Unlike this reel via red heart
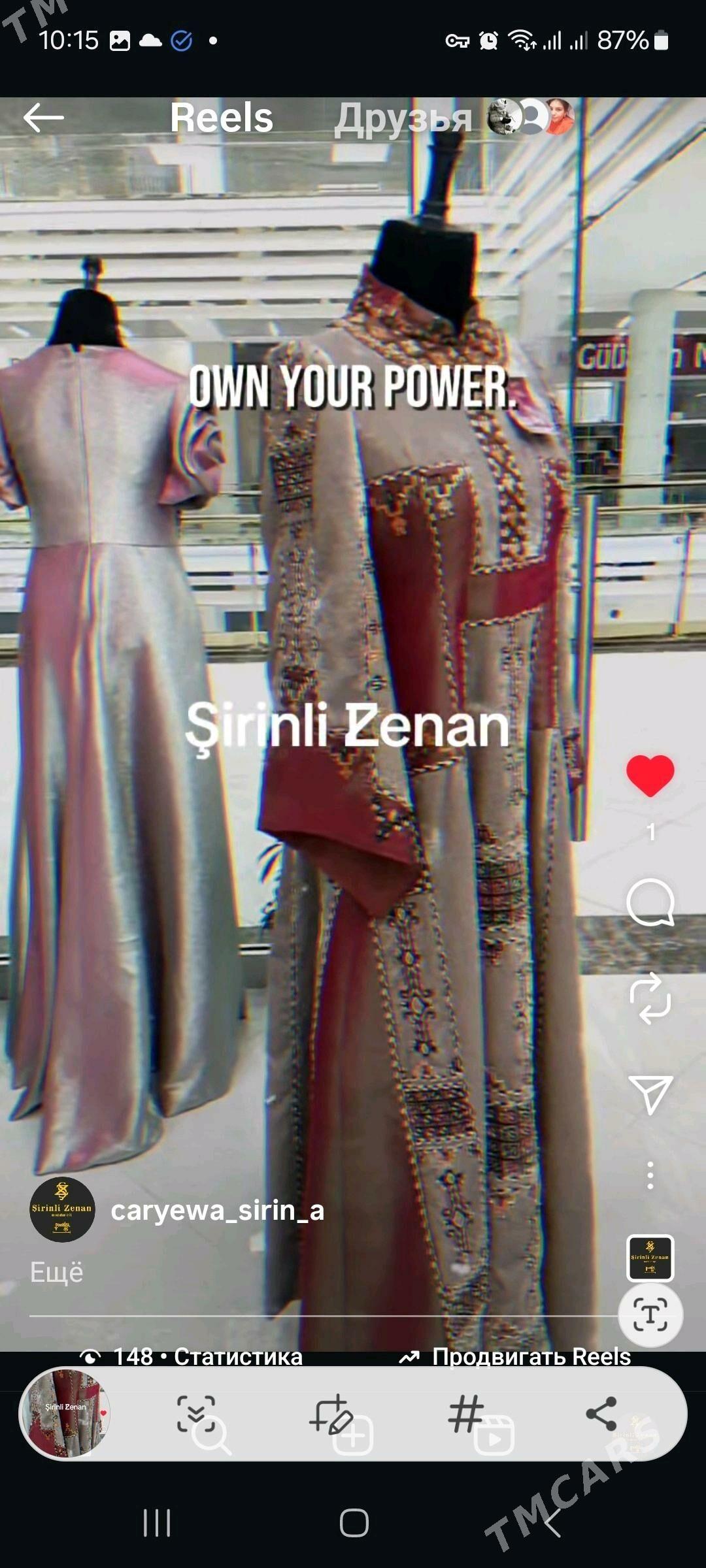The width and height of the screenshot is (706, 1568). tap(650, 776)
